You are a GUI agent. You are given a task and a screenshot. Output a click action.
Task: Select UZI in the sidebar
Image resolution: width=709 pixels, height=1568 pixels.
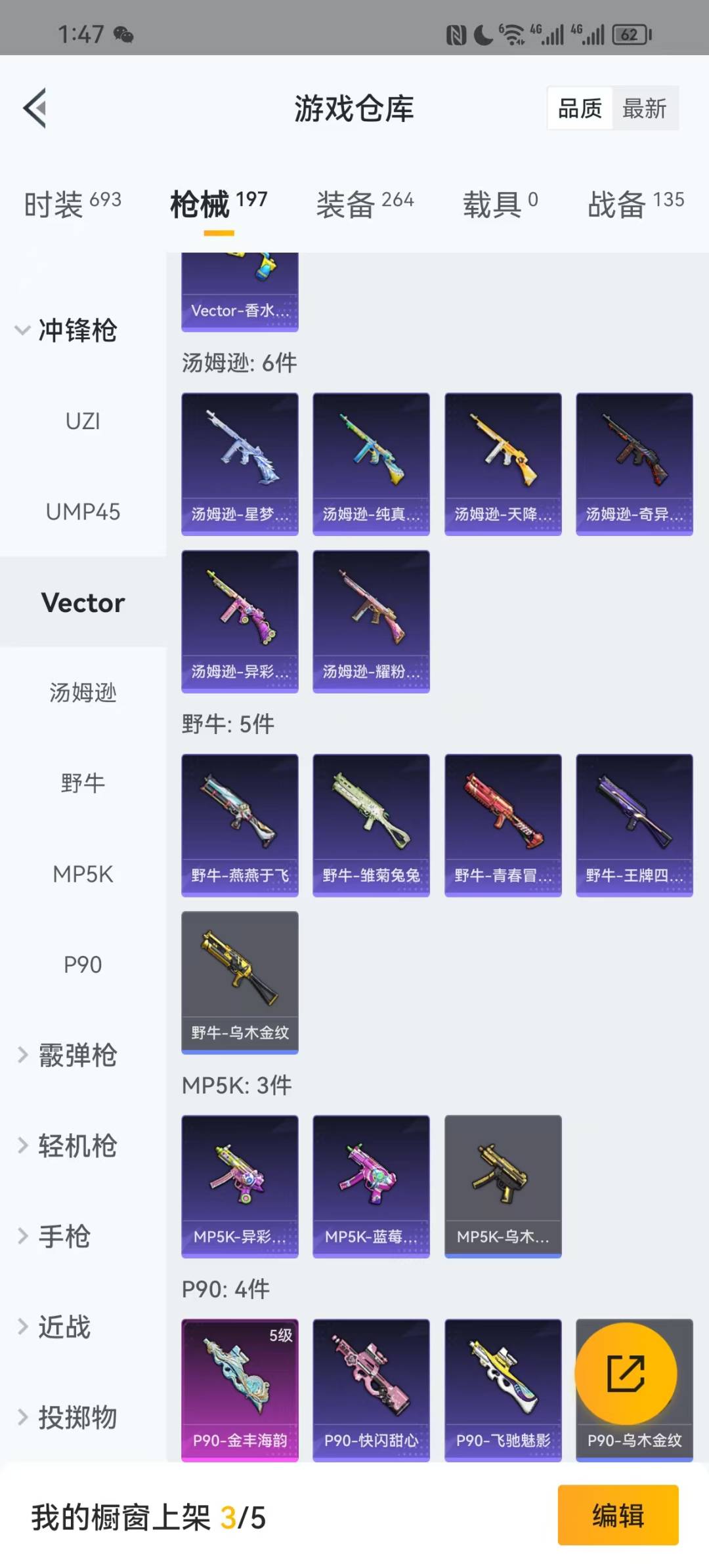tap(83, 421)
